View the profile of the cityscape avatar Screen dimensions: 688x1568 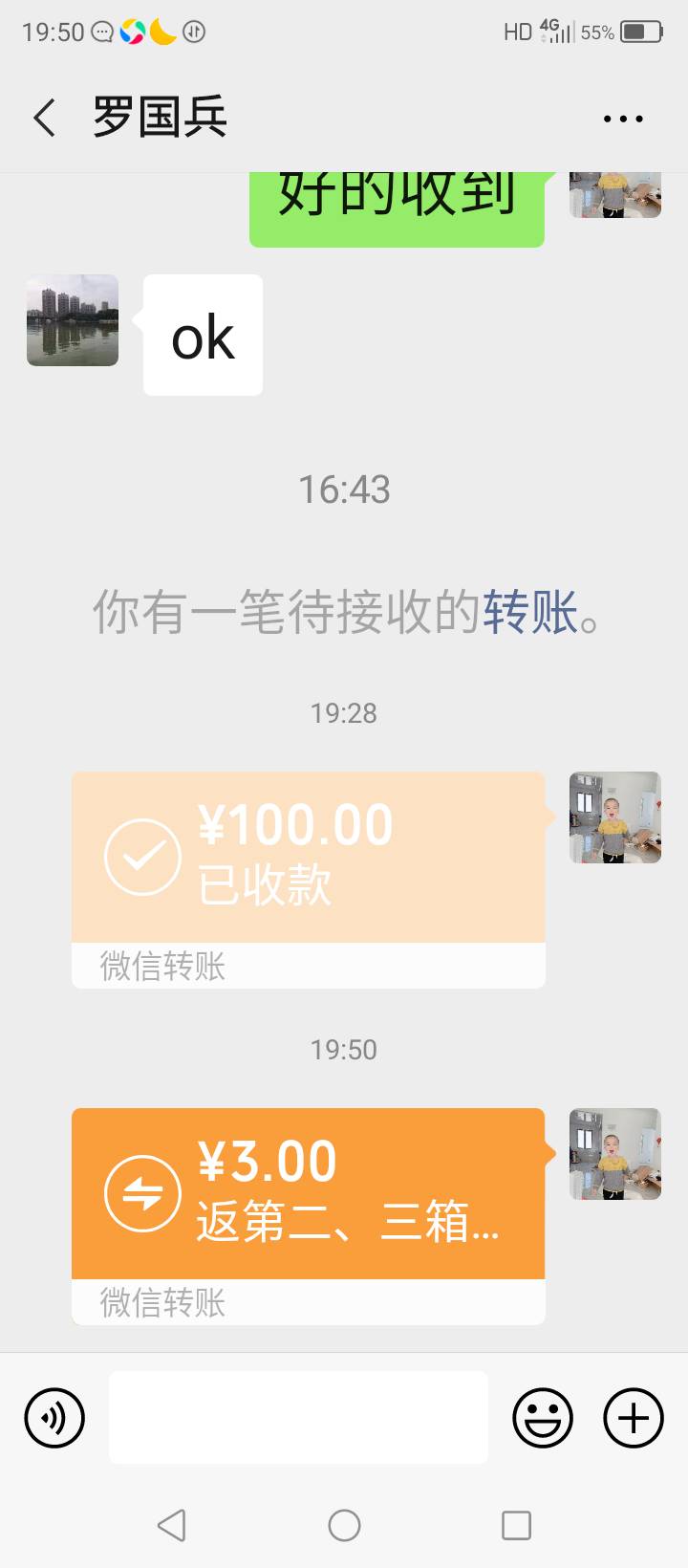pos(73,320)
